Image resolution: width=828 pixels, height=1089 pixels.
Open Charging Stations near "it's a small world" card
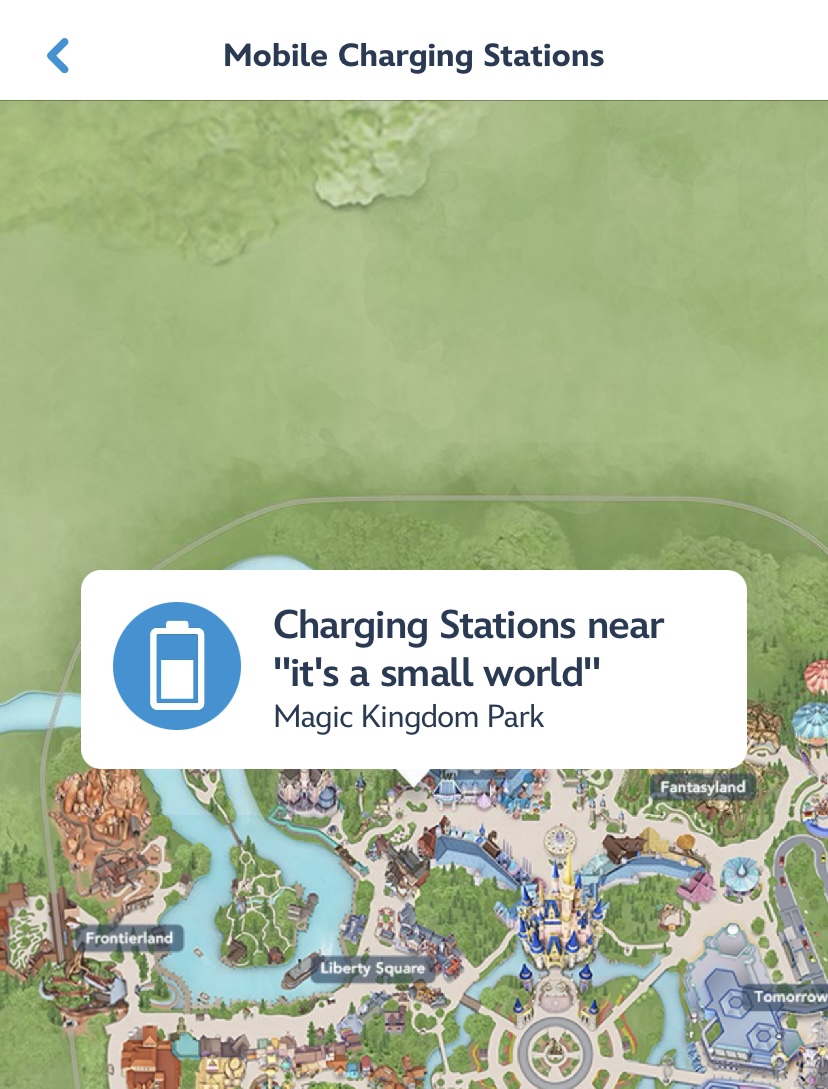(414, 668)
